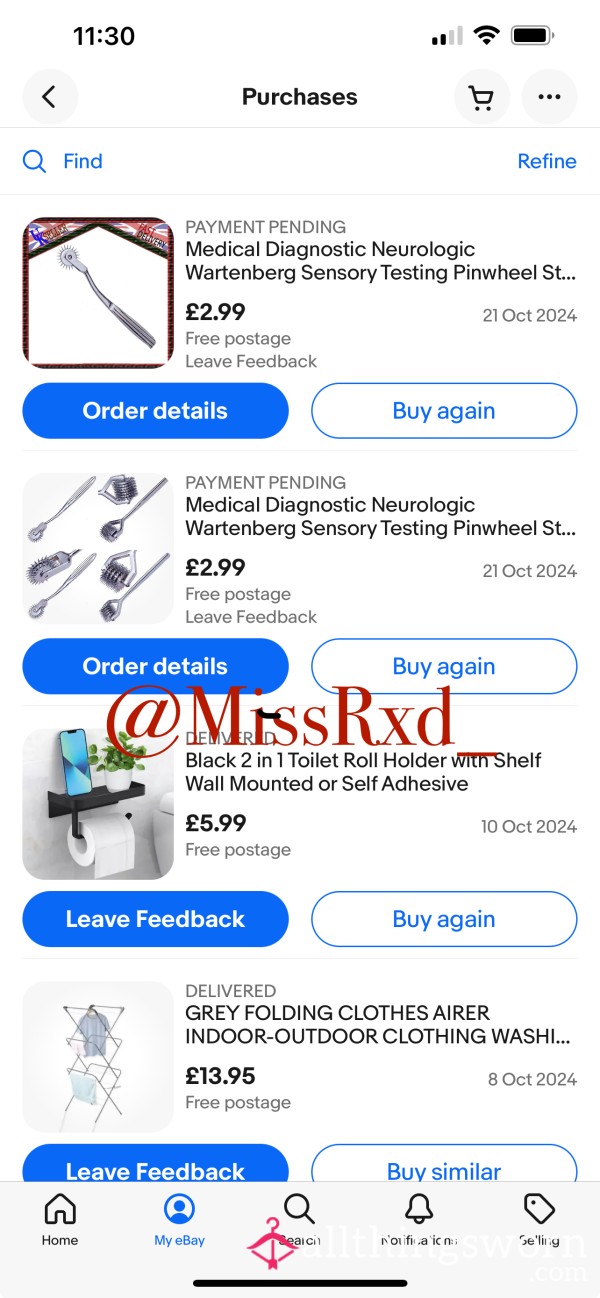The image size is (600, 1298).
Task: Leave Feedback link under single pinwheel item
Action: pyautogui.click(x=251, y=361)
